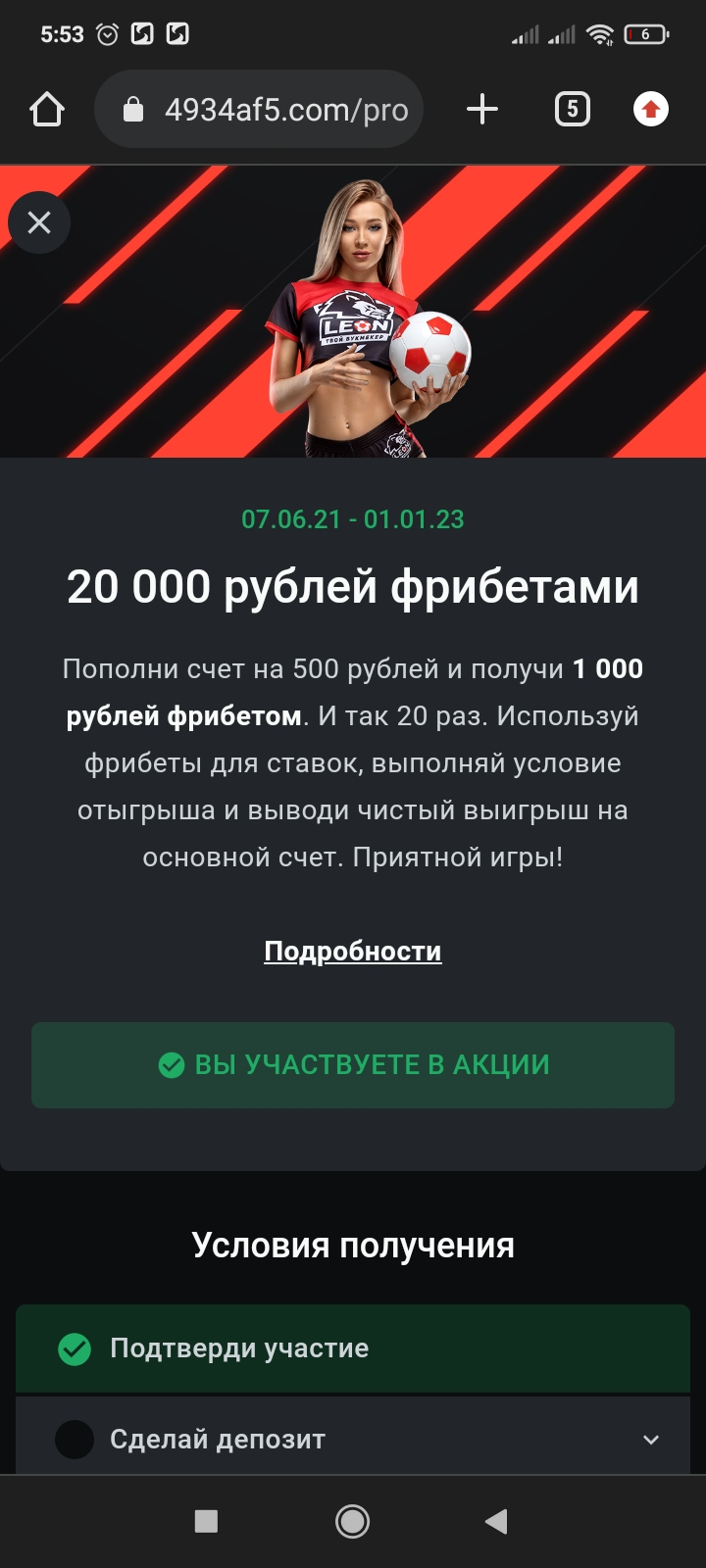Tap the ВЫ УЧАСТВУЕТЕ В АКЦИИ button
706x1568 pixels.
click(353, 1065)
